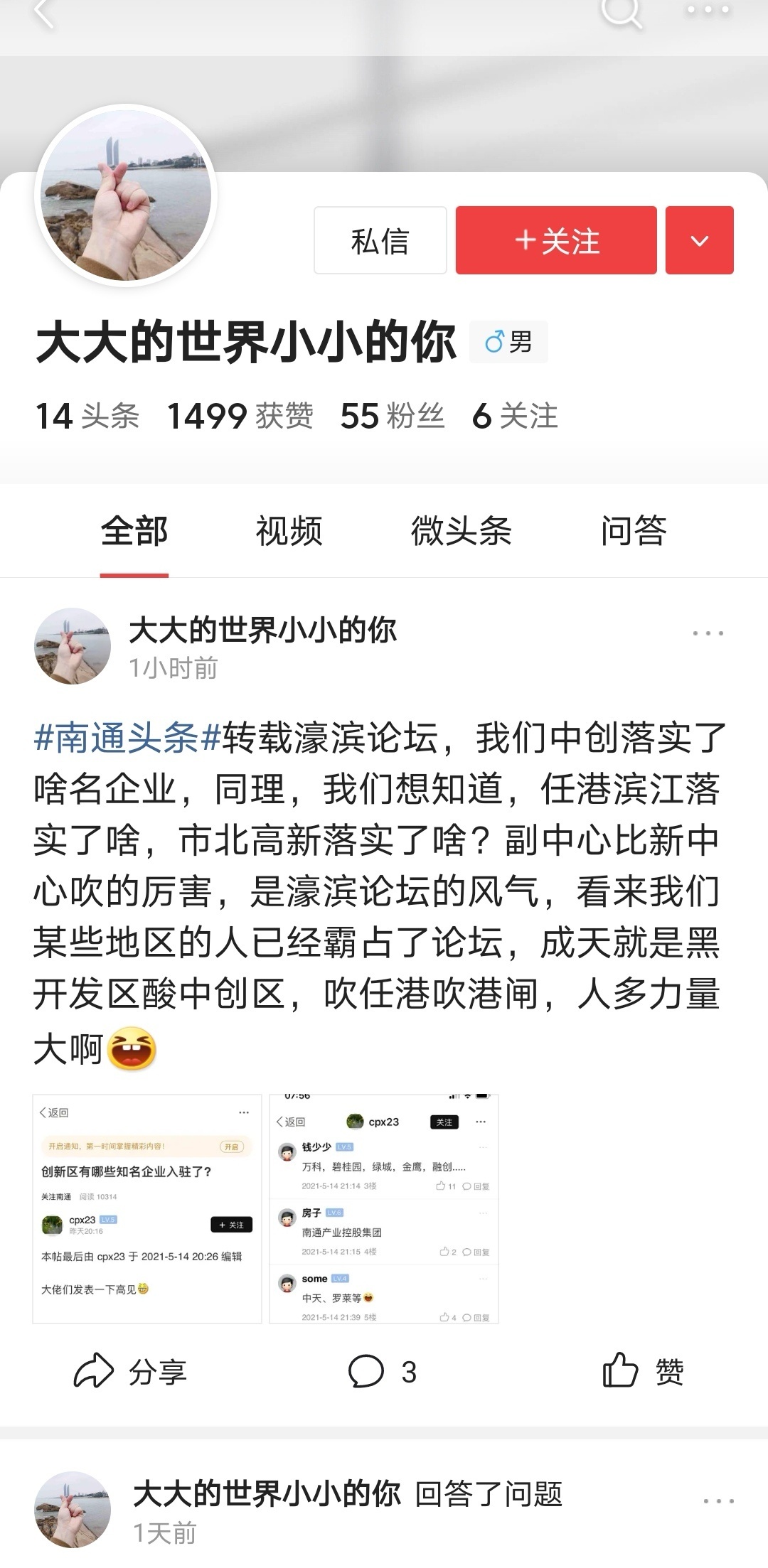Screen dimensions: 768x1568
Task: Share the 南通头条 post via 分享
Action: pyautogui.click(x=130, y=1372)
